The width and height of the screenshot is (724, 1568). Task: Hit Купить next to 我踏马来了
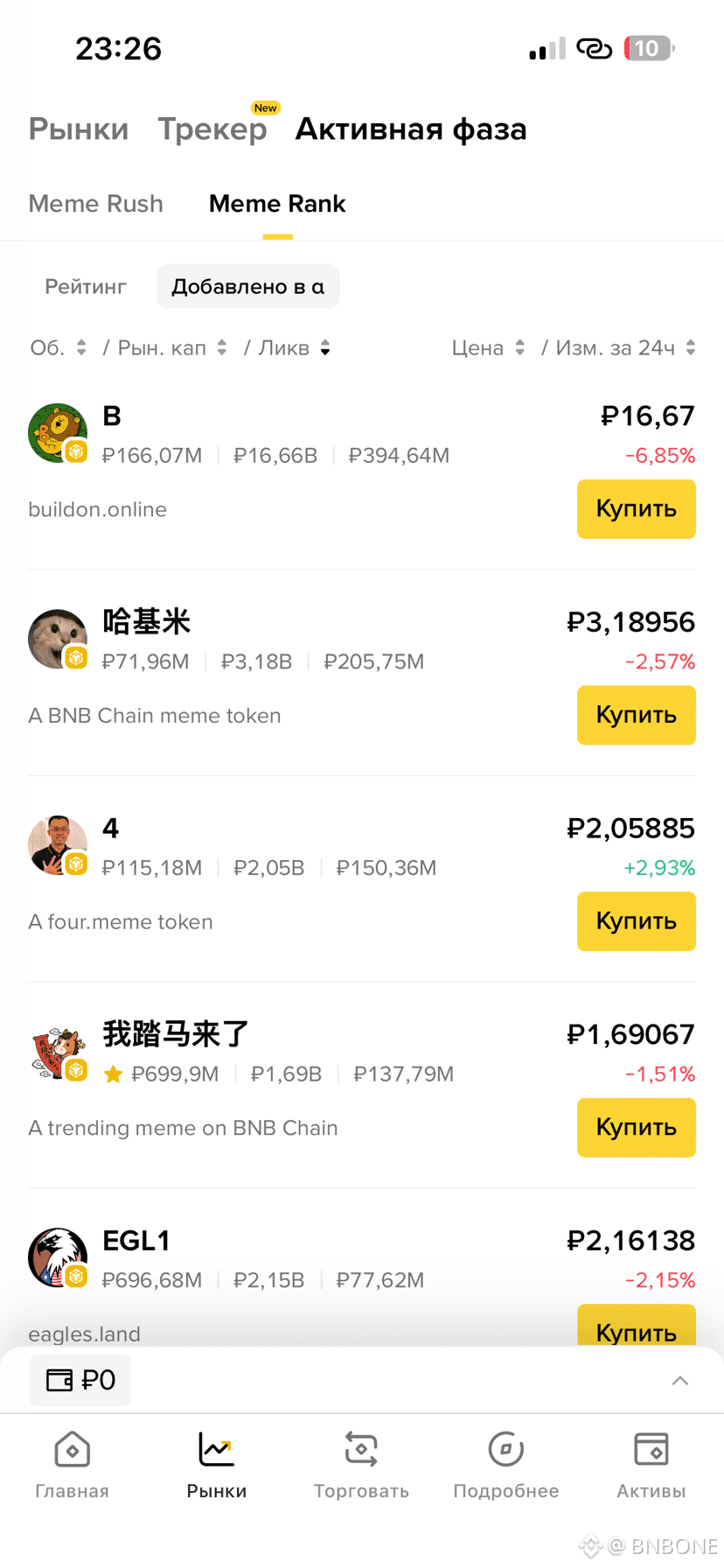tap(636, 1128)
